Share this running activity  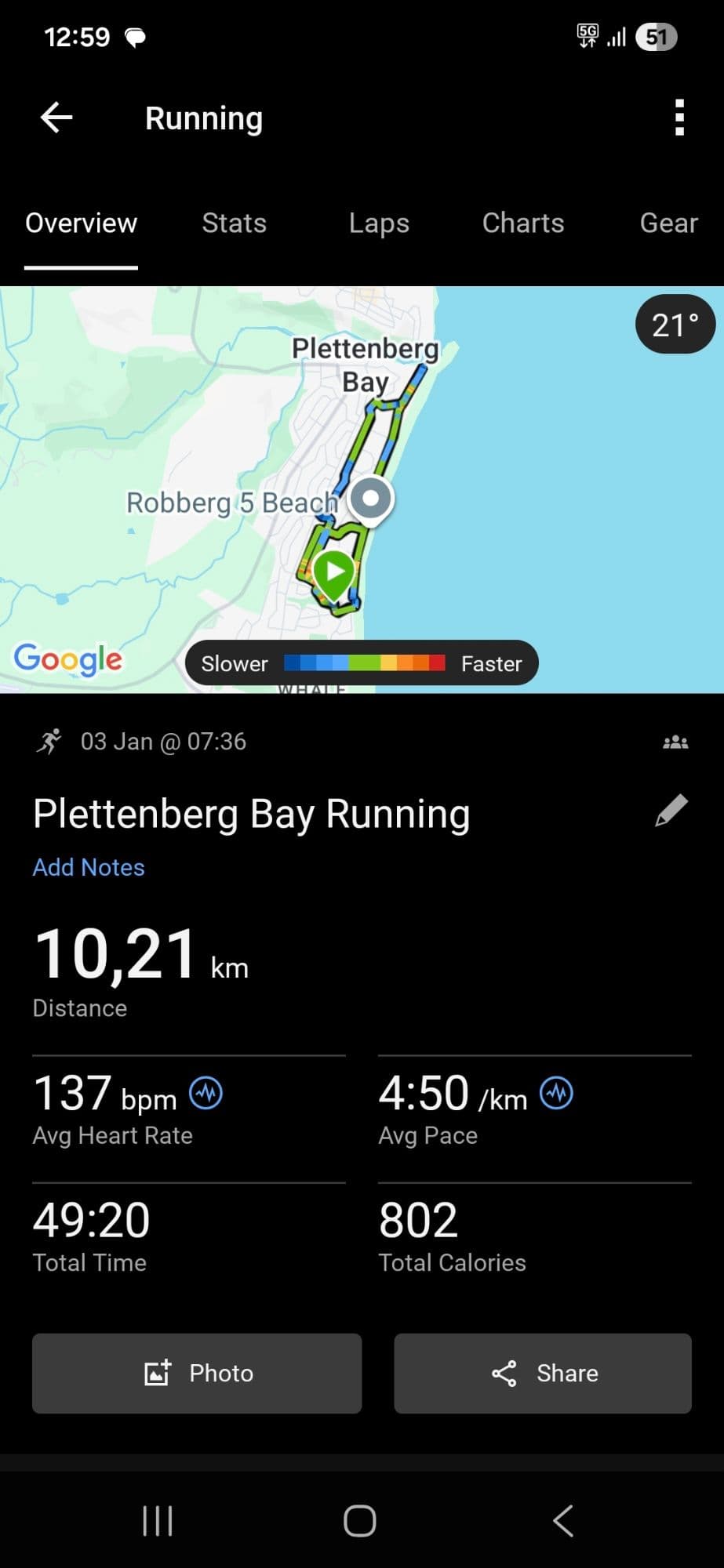(x=543, y=1374)
